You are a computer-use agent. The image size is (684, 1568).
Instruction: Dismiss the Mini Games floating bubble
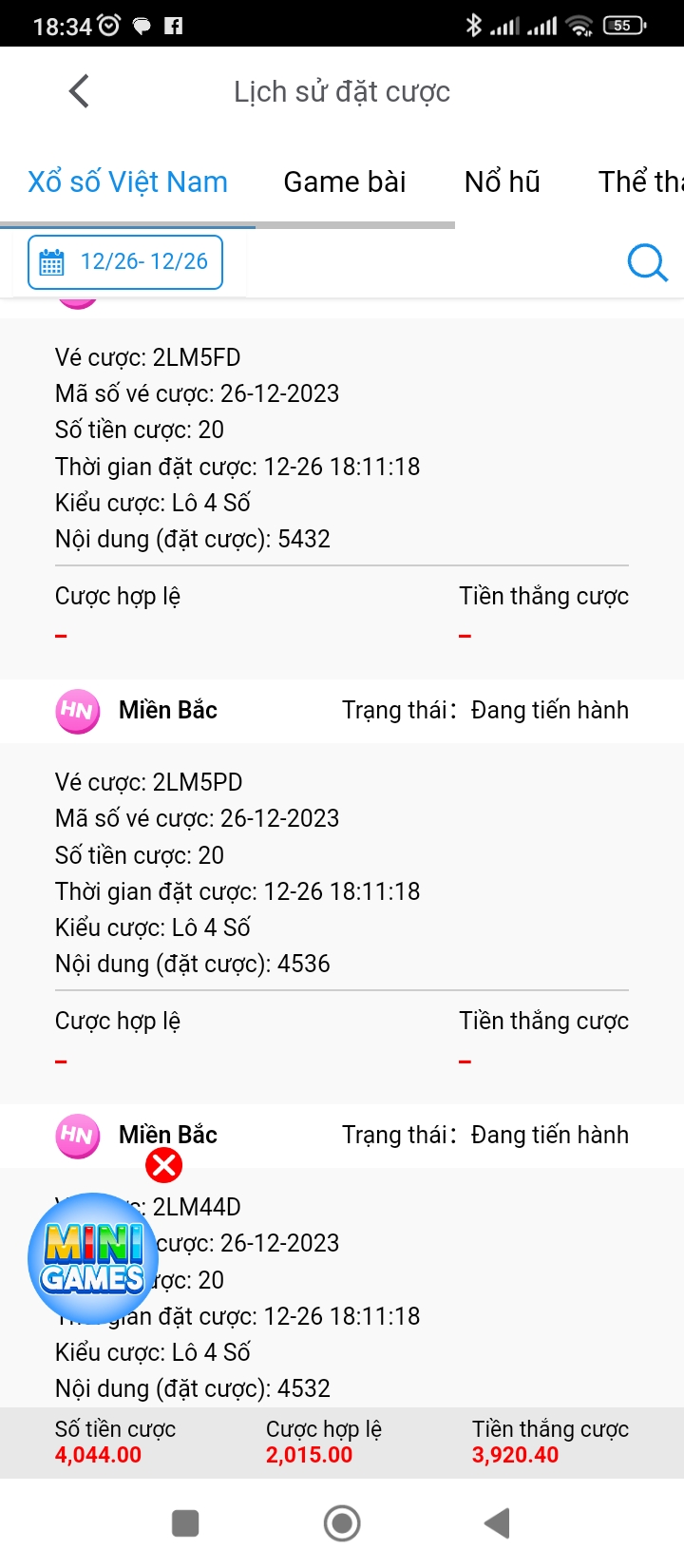coord(163,1165)
